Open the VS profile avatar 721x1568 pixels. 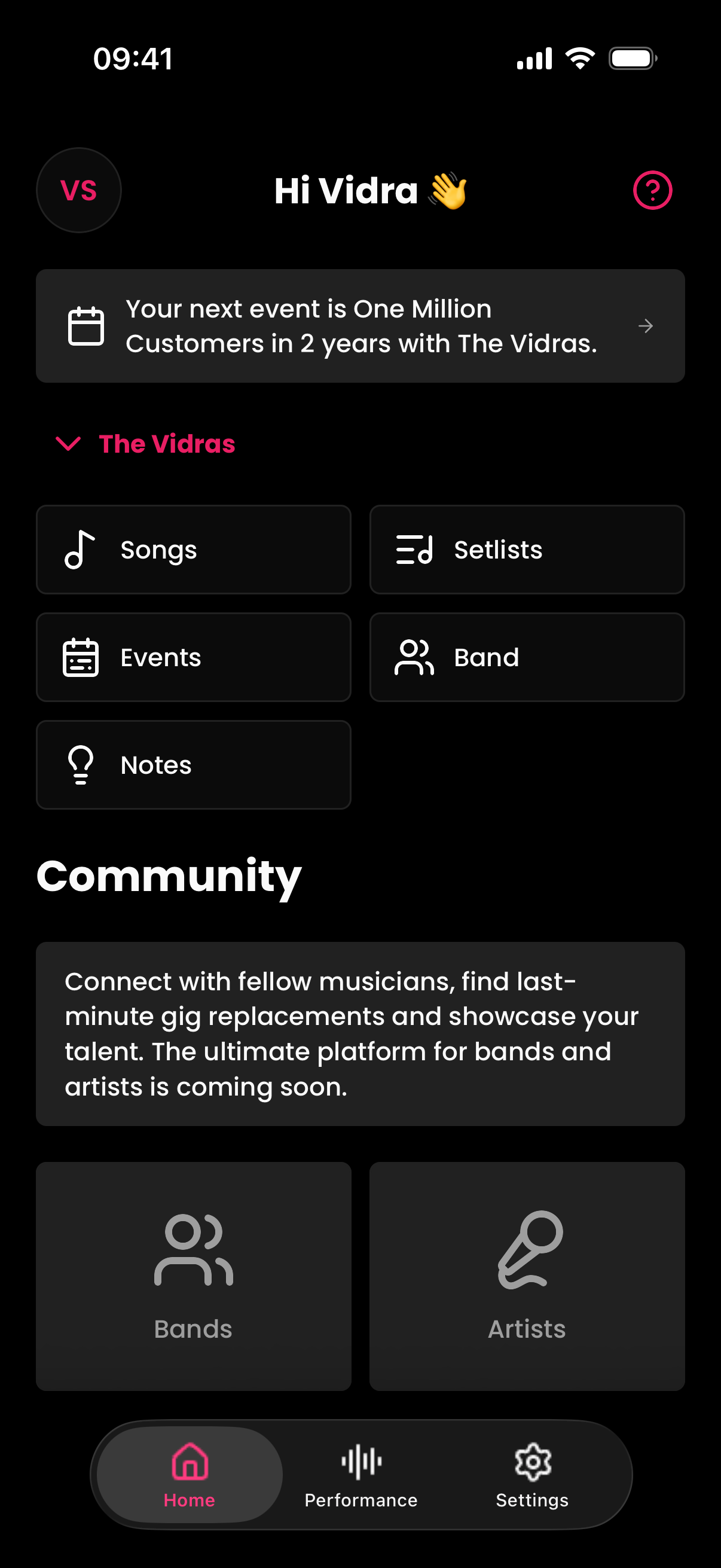[x=78, y=190]
